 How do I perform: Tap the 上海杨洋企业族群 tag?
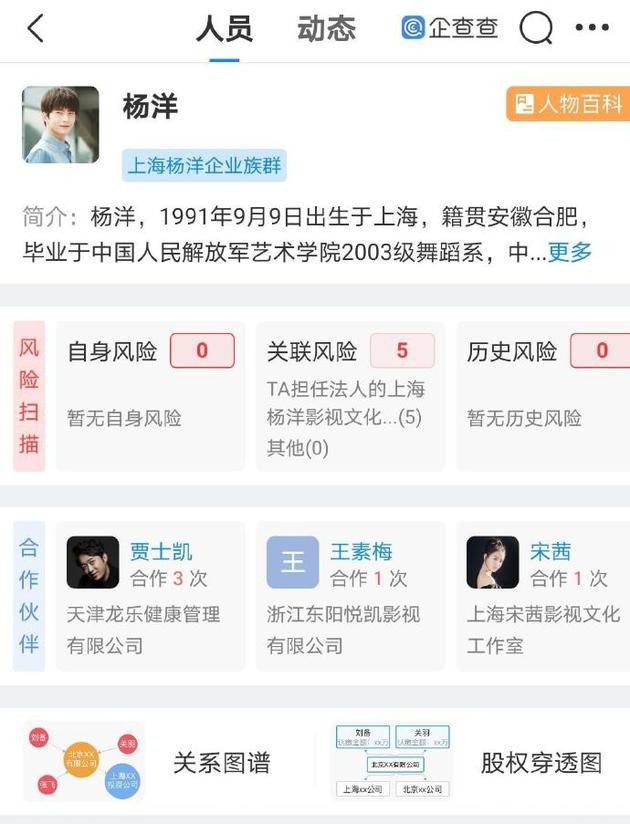tap(205, 166)
